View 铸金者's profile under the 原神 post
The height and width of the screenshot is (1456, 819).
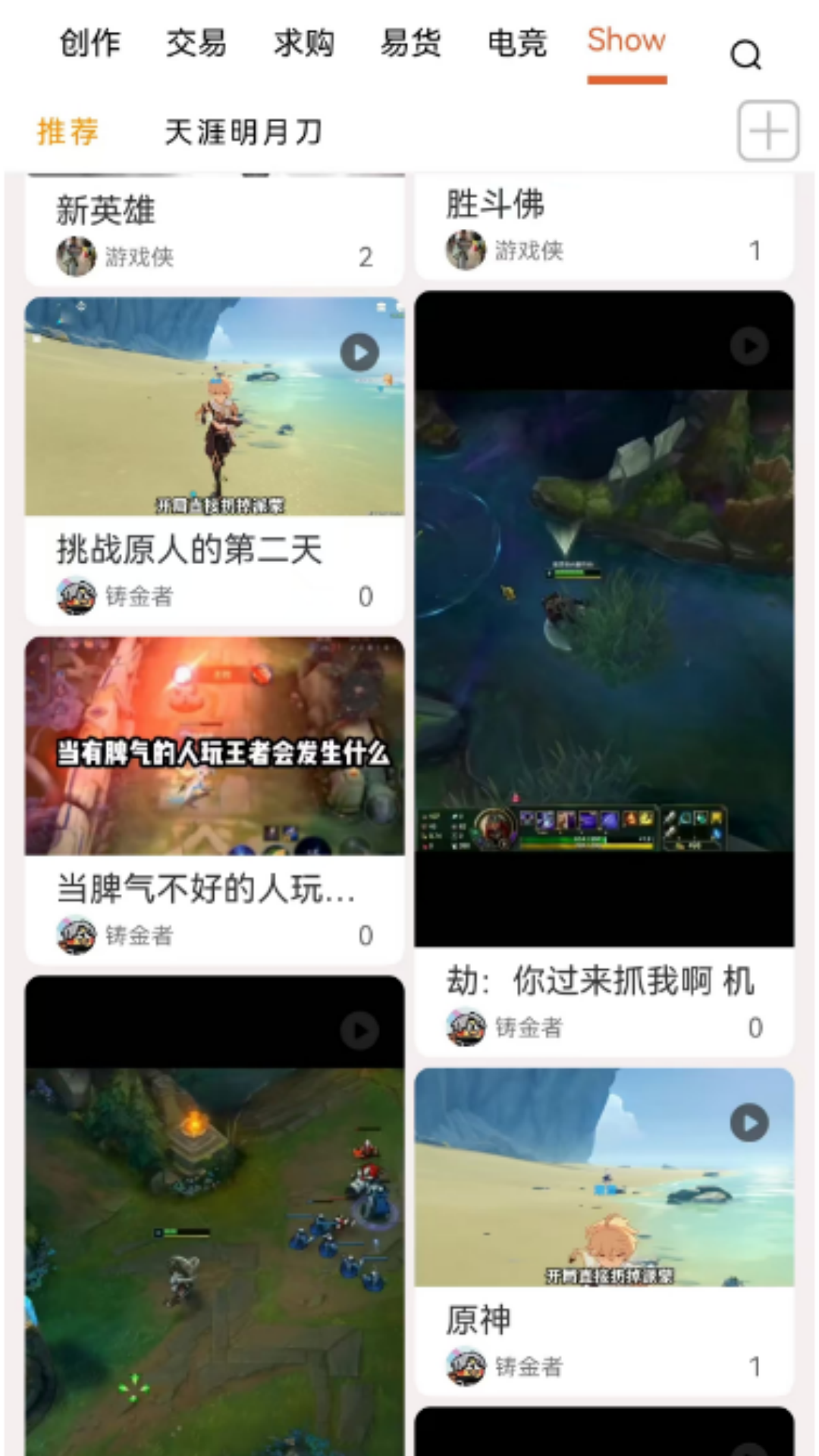(505, 1367)
